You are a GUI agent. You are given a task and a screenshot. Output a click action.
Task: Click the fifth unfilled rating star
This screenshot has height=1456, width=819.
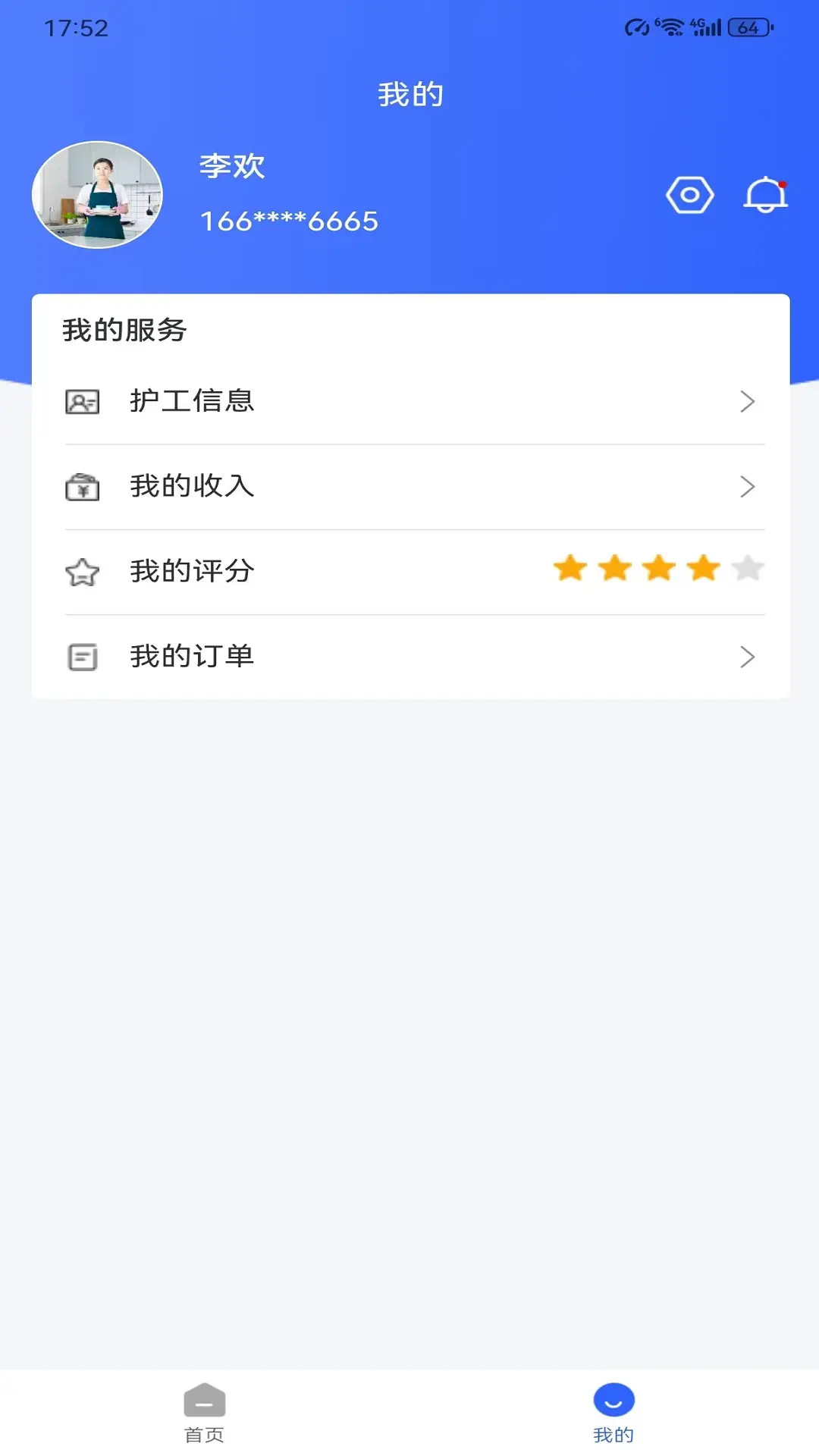747,569
